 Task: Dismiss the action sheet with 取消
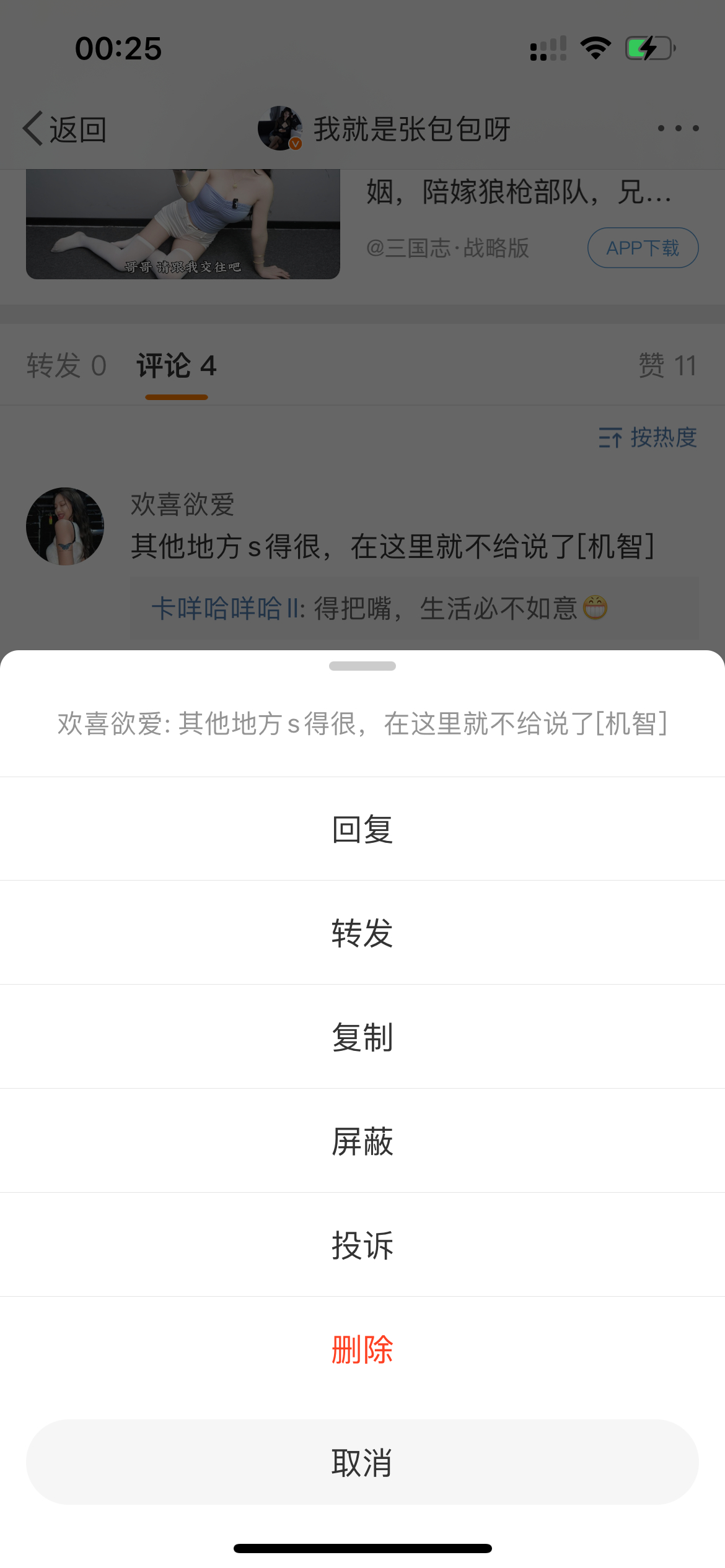(x=362, y=1462)
